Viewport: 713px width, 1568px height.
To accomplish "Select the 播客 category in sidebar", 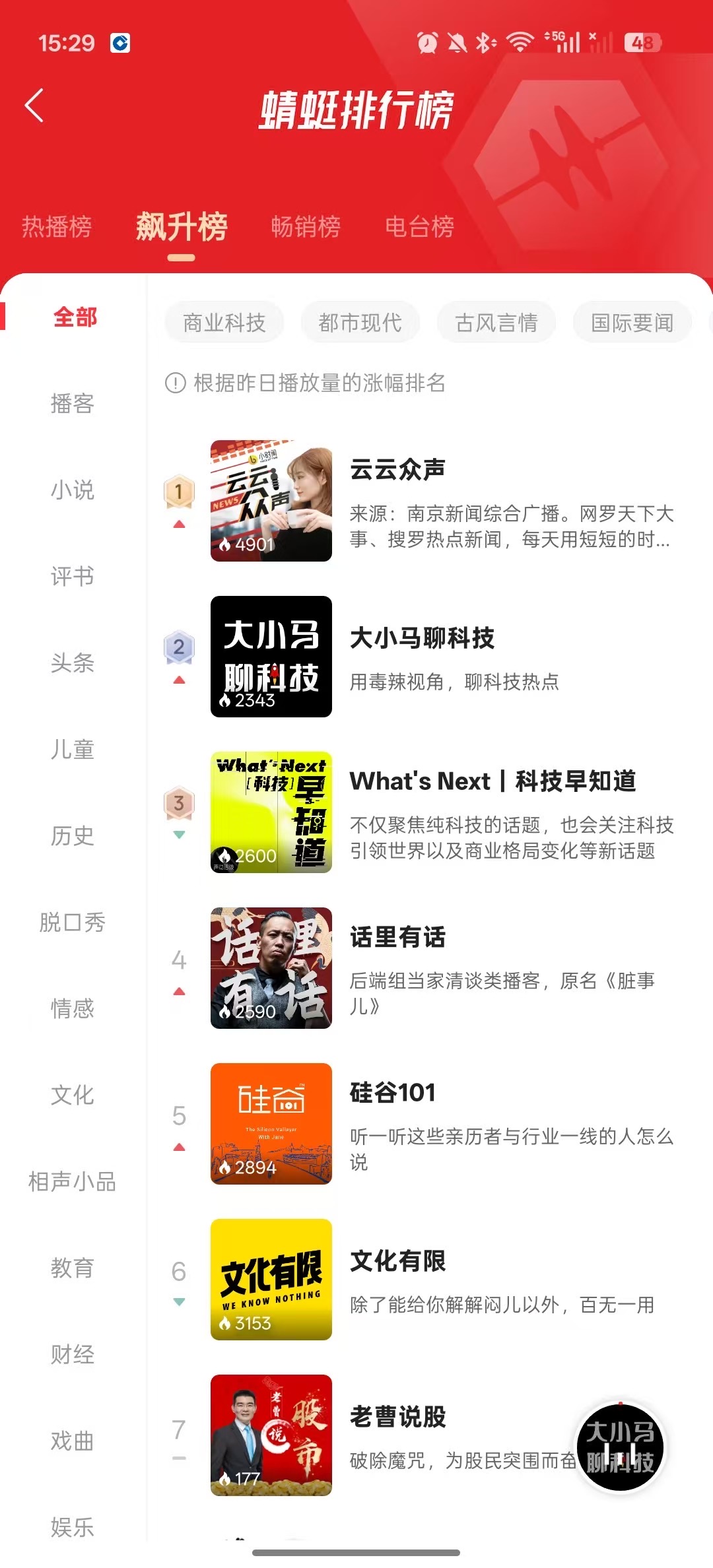I will 73,403.
